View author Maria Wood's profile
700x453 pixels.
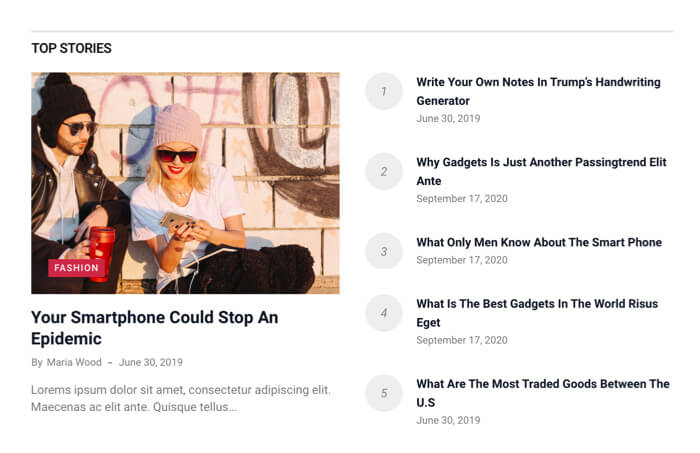pos(74,362)
